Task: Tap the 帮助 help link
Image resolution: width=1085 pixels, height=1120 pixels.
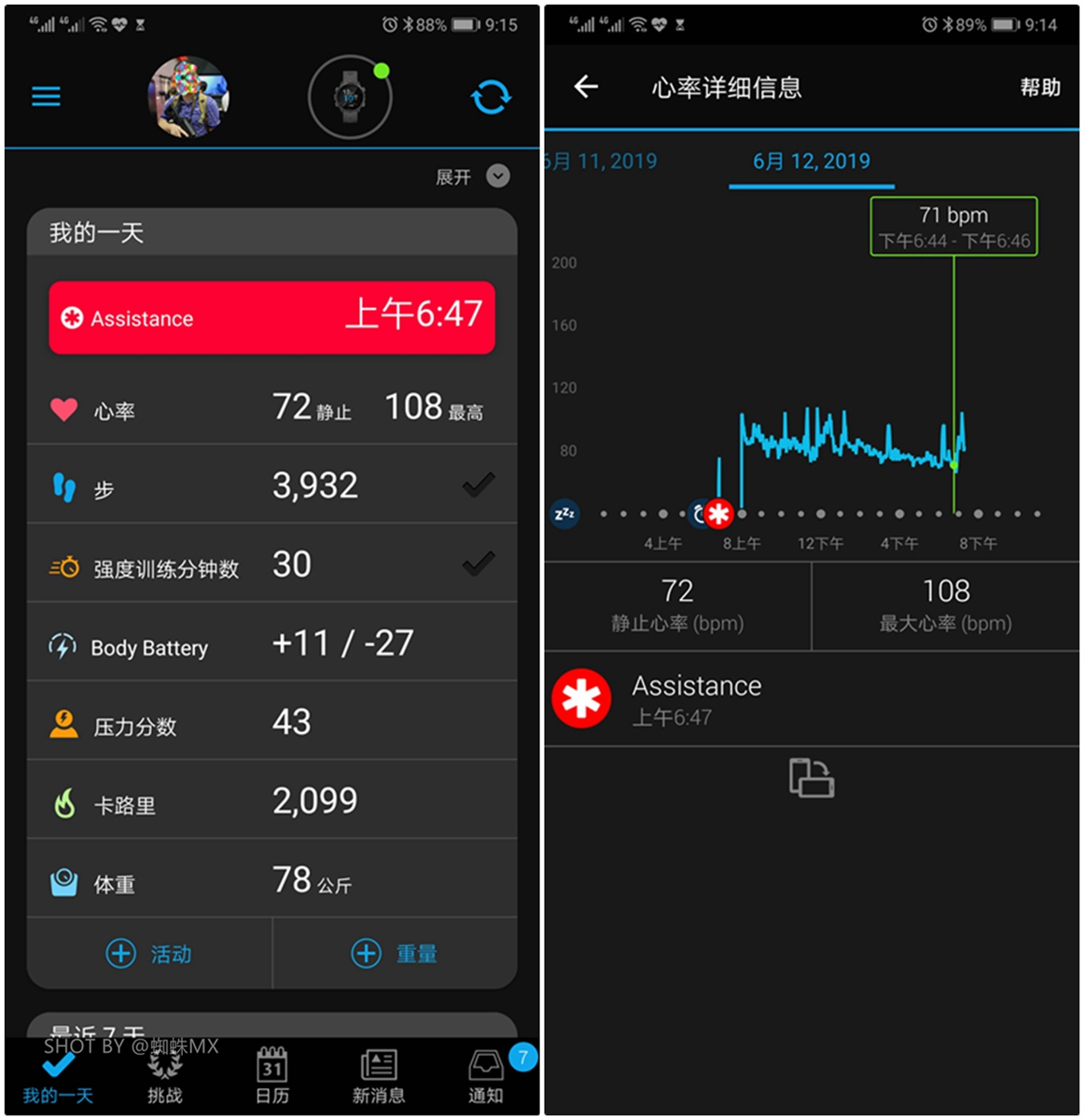Action: [1039, 87]
